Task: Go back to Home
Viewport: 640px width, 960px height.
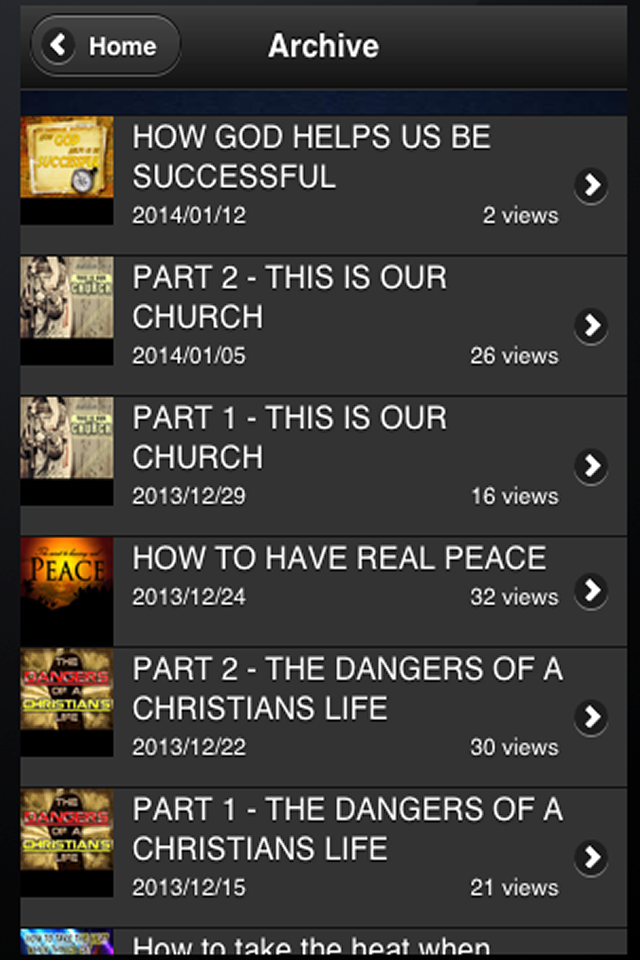Action: coord(105,46)
